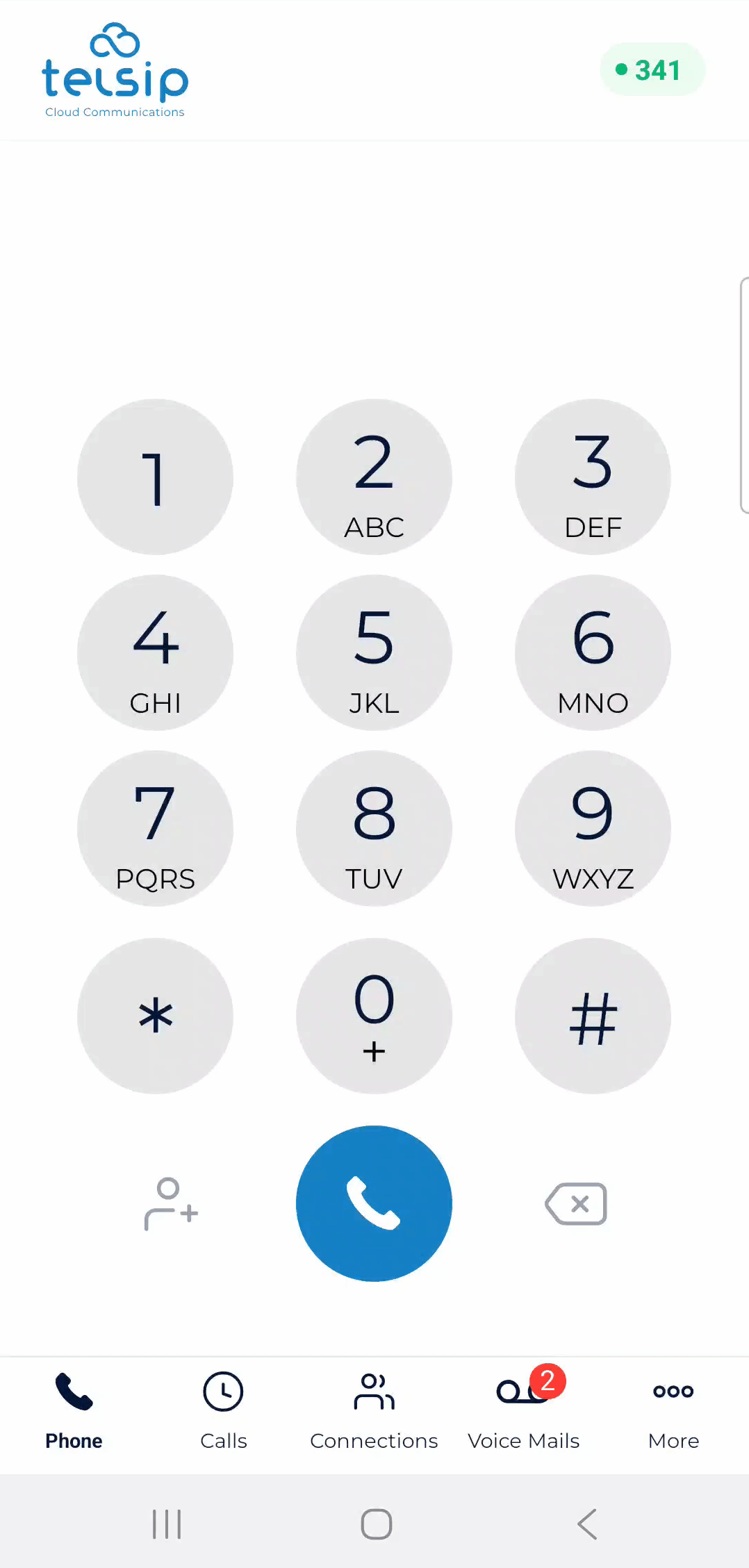The image size is (749, 1568).
Task: Dial digit 1 on the keypad
Action: (155, 477)
